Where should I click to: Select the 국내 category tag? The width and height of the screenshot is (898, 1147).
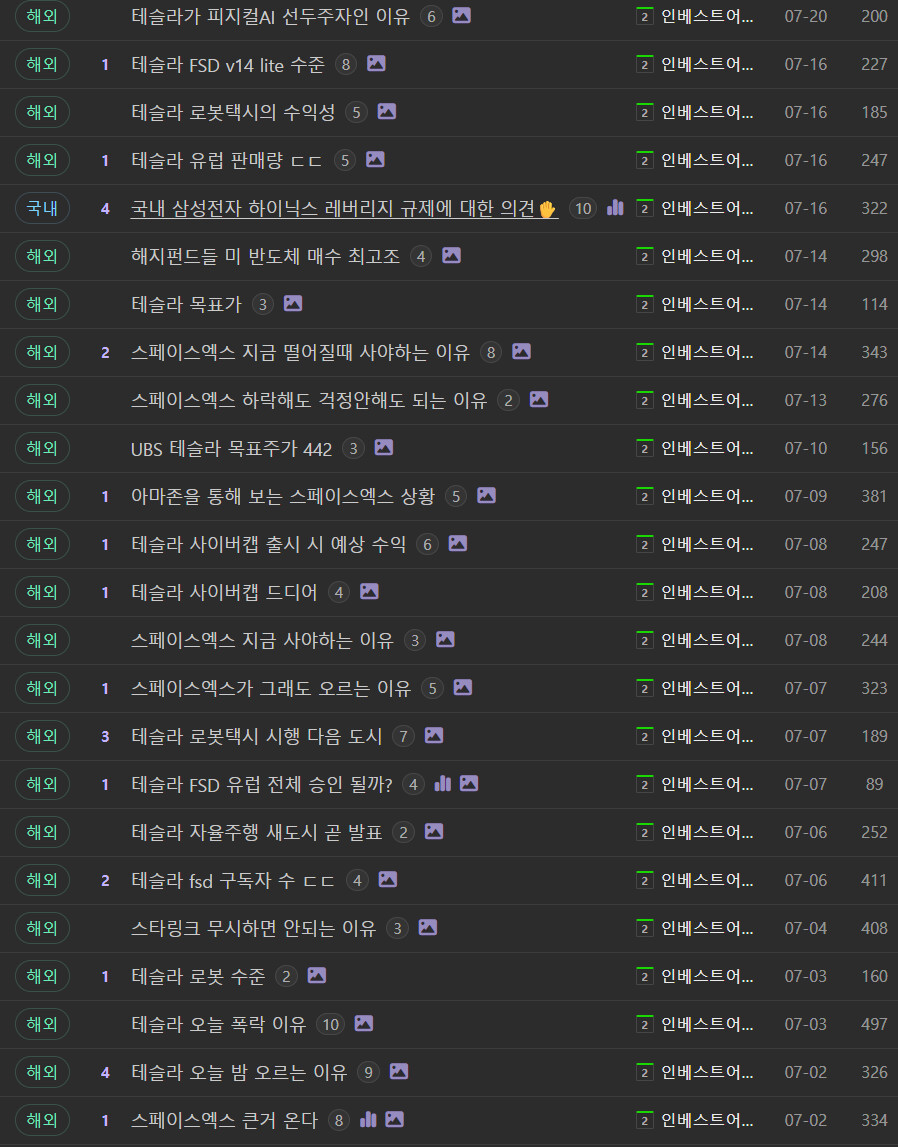tap(42, 208)
